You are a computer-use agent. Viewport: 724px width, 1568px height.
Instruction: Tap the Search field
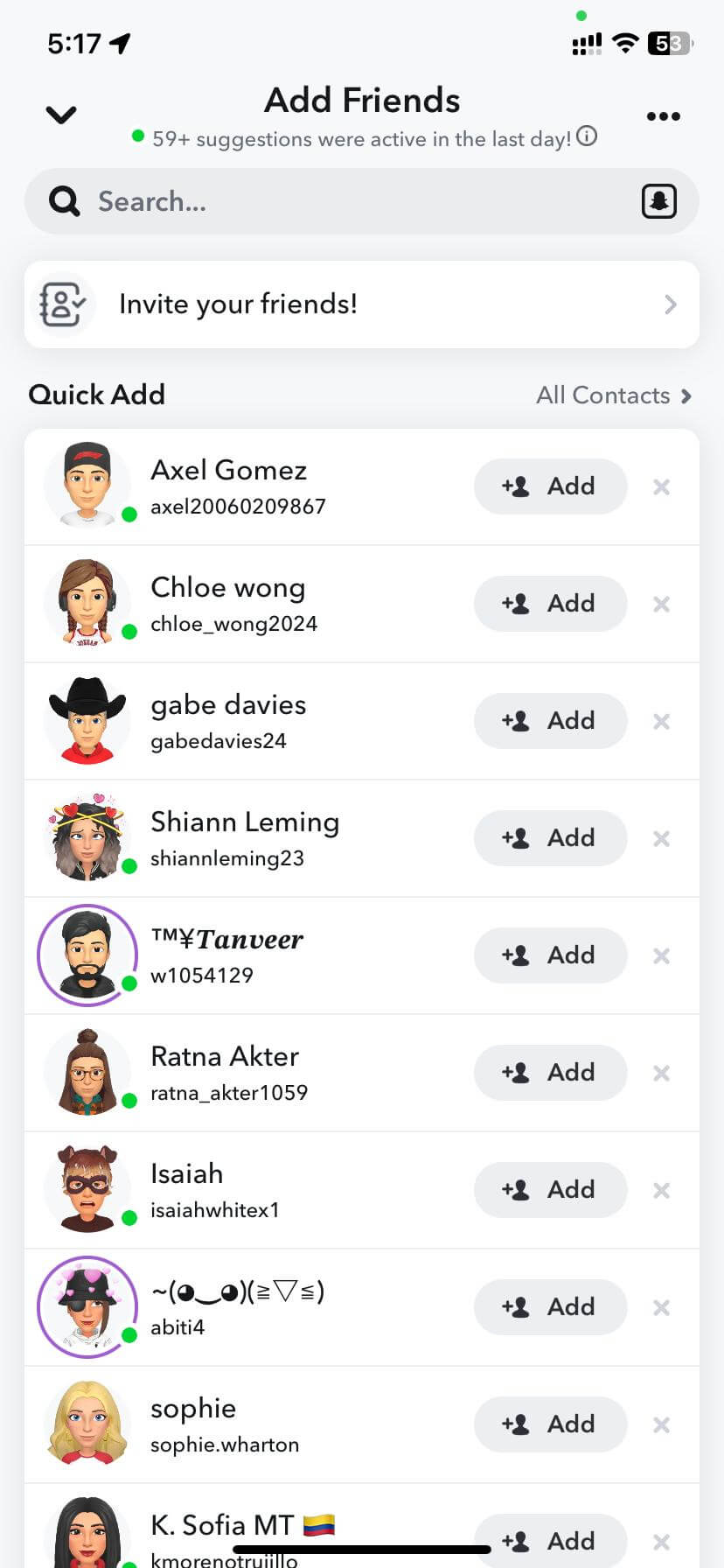pos(350,201)
